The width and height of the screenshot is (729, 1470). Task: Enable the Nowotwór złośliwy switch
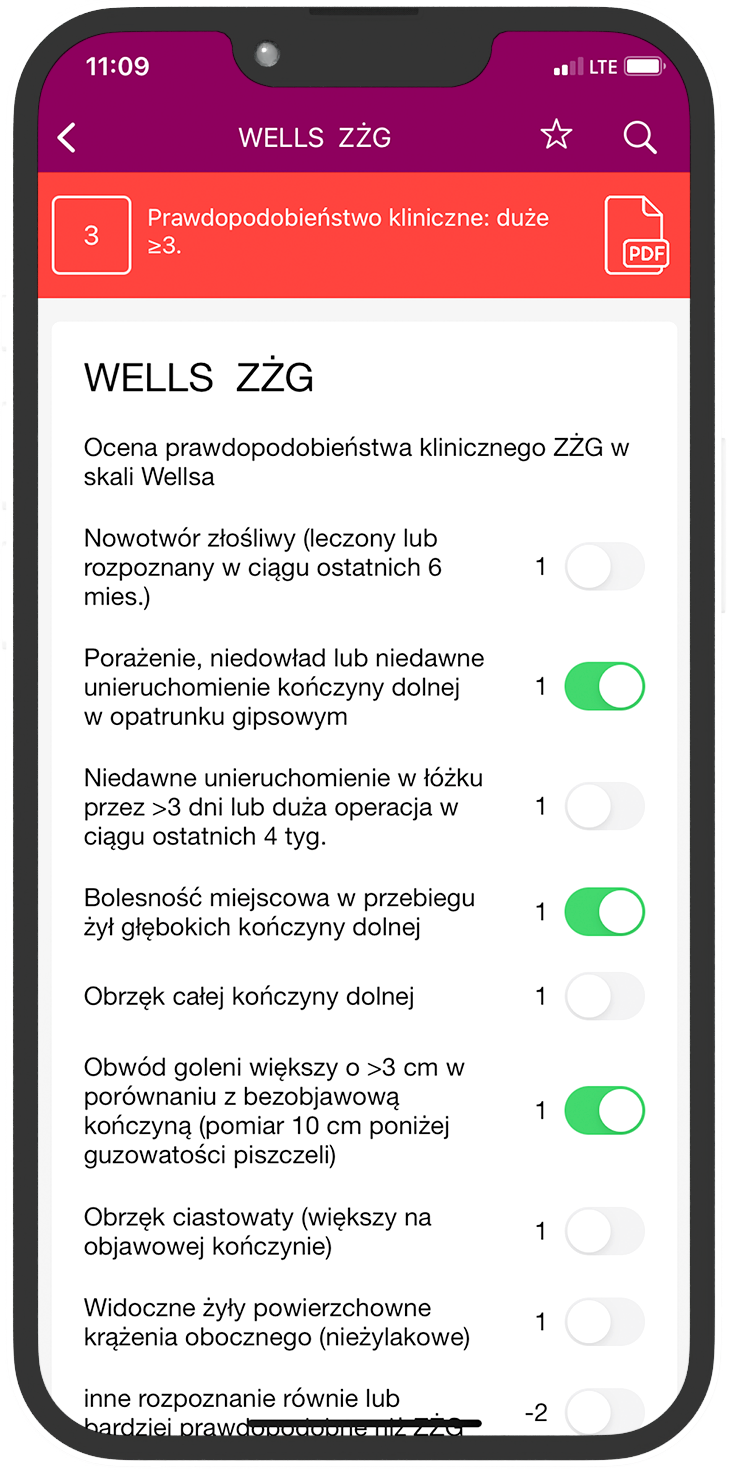605,567
